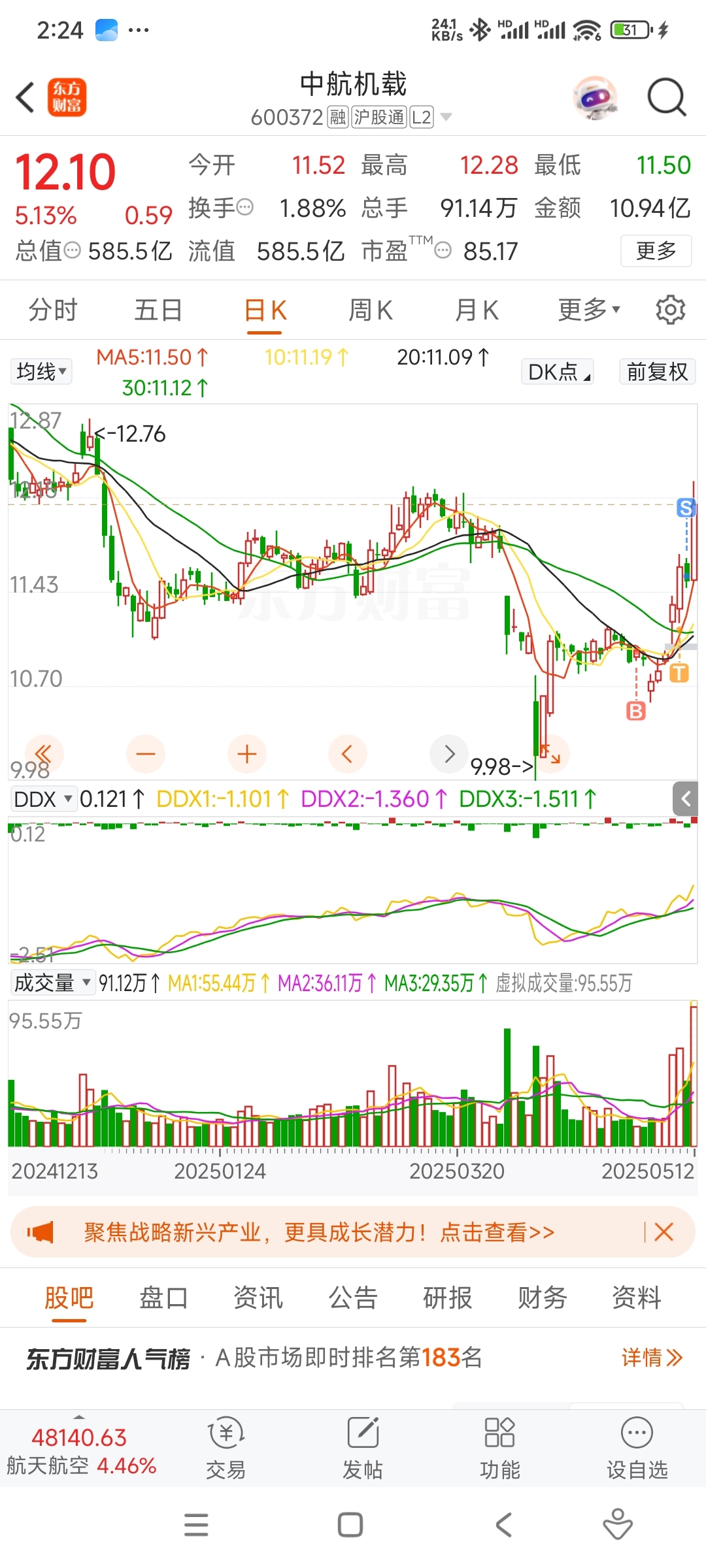Switch to the 分时 chart tab

(x=53, y=310)
